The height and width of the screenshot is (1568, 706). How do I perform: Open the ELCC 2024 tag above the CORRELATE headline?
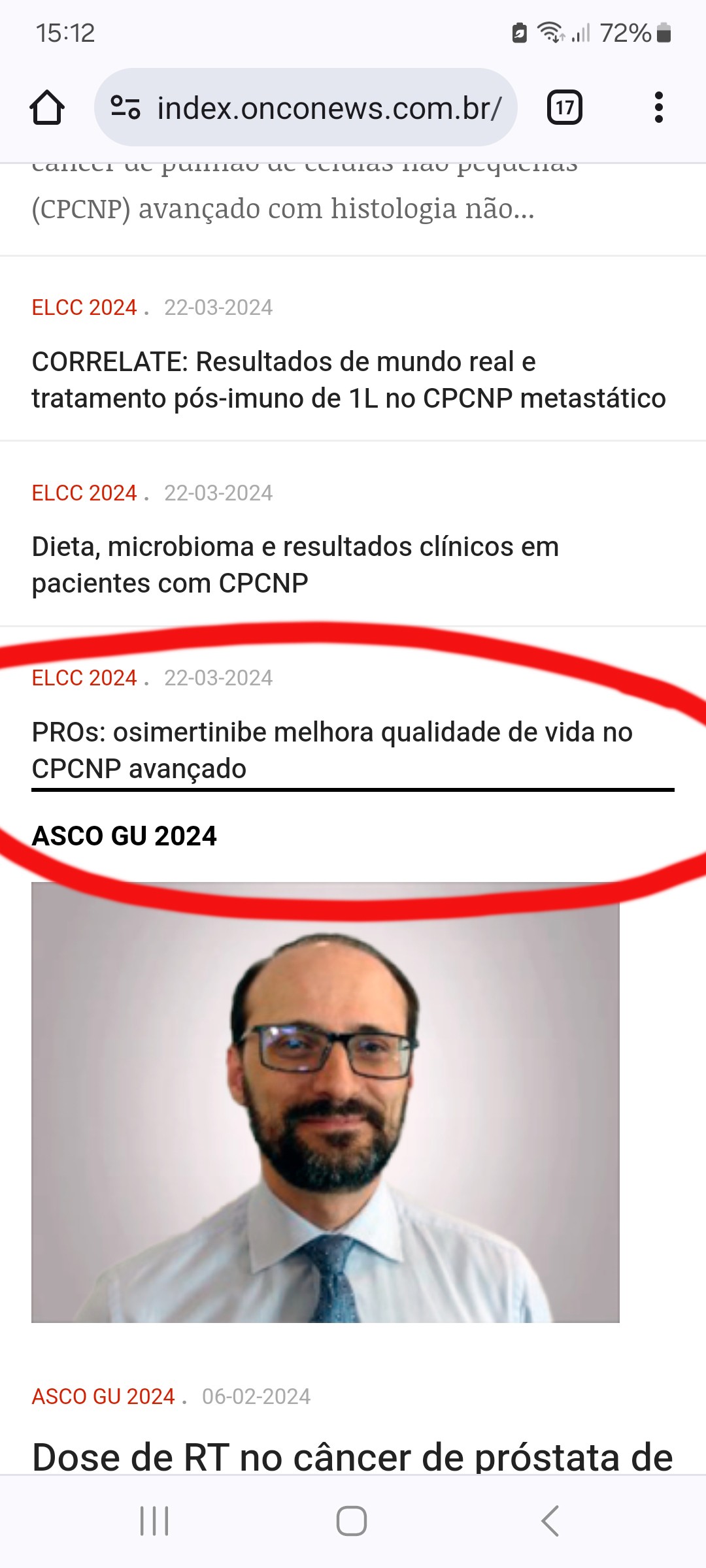(84, 308)
